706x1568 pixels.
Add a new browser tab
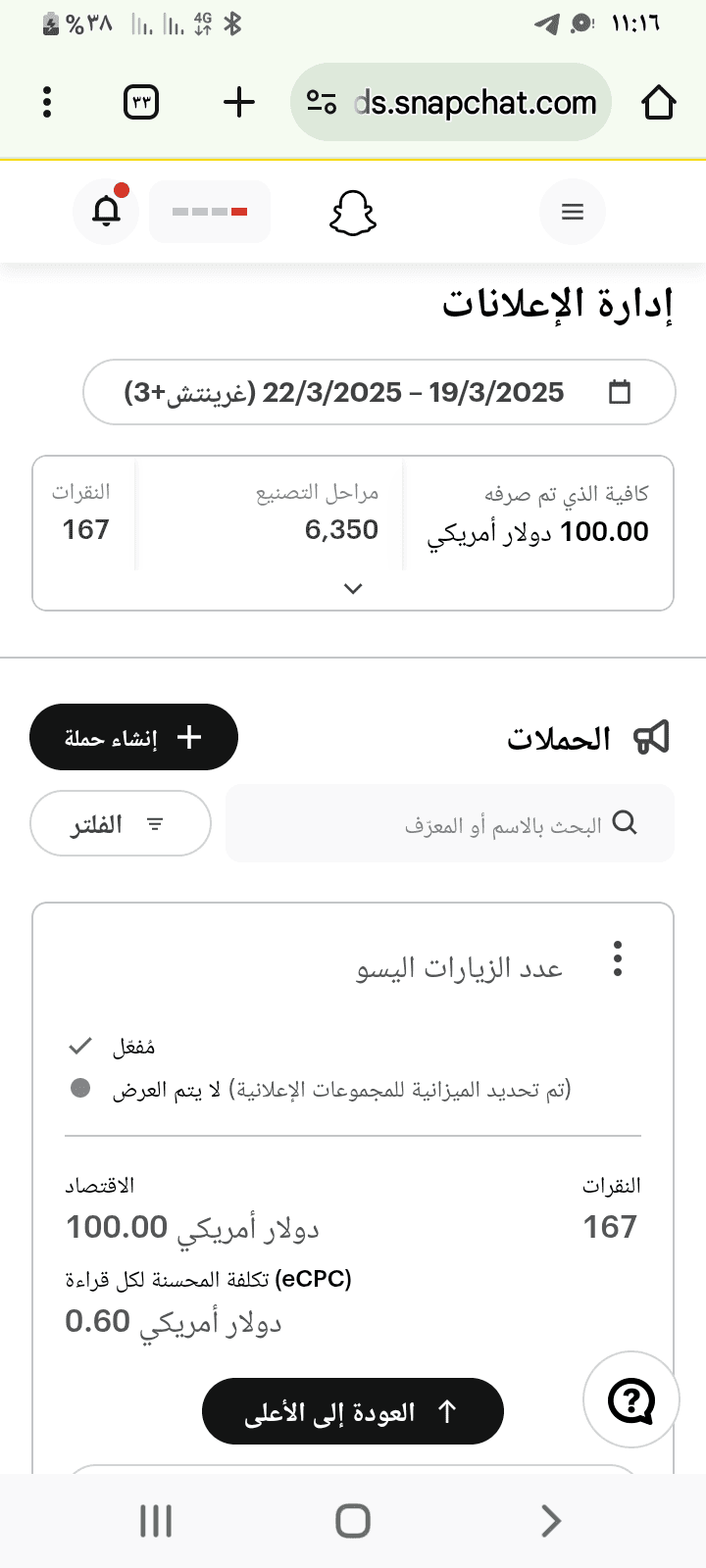(x=239, y=102)
